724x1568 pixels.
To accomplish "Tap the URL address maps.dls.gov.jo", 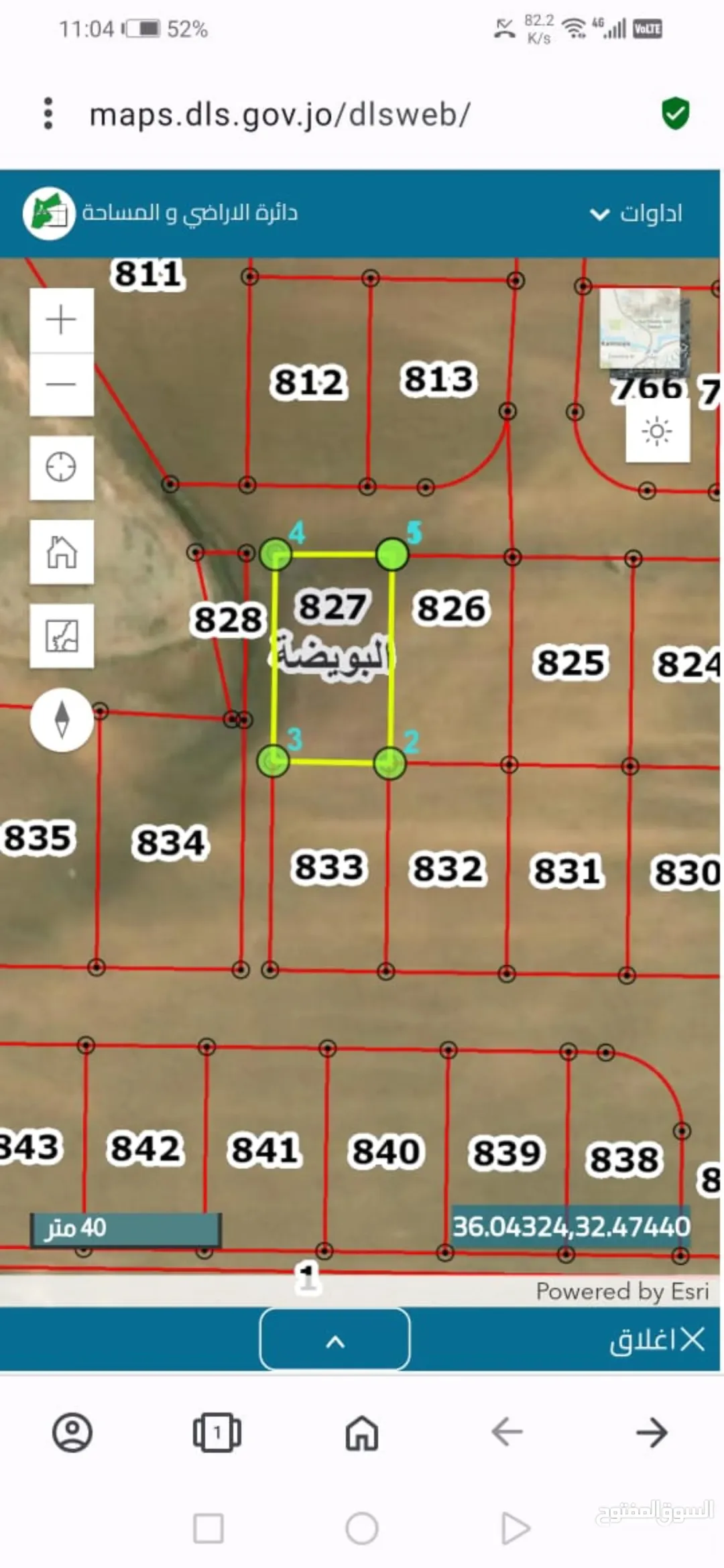I will coord(280,115).
